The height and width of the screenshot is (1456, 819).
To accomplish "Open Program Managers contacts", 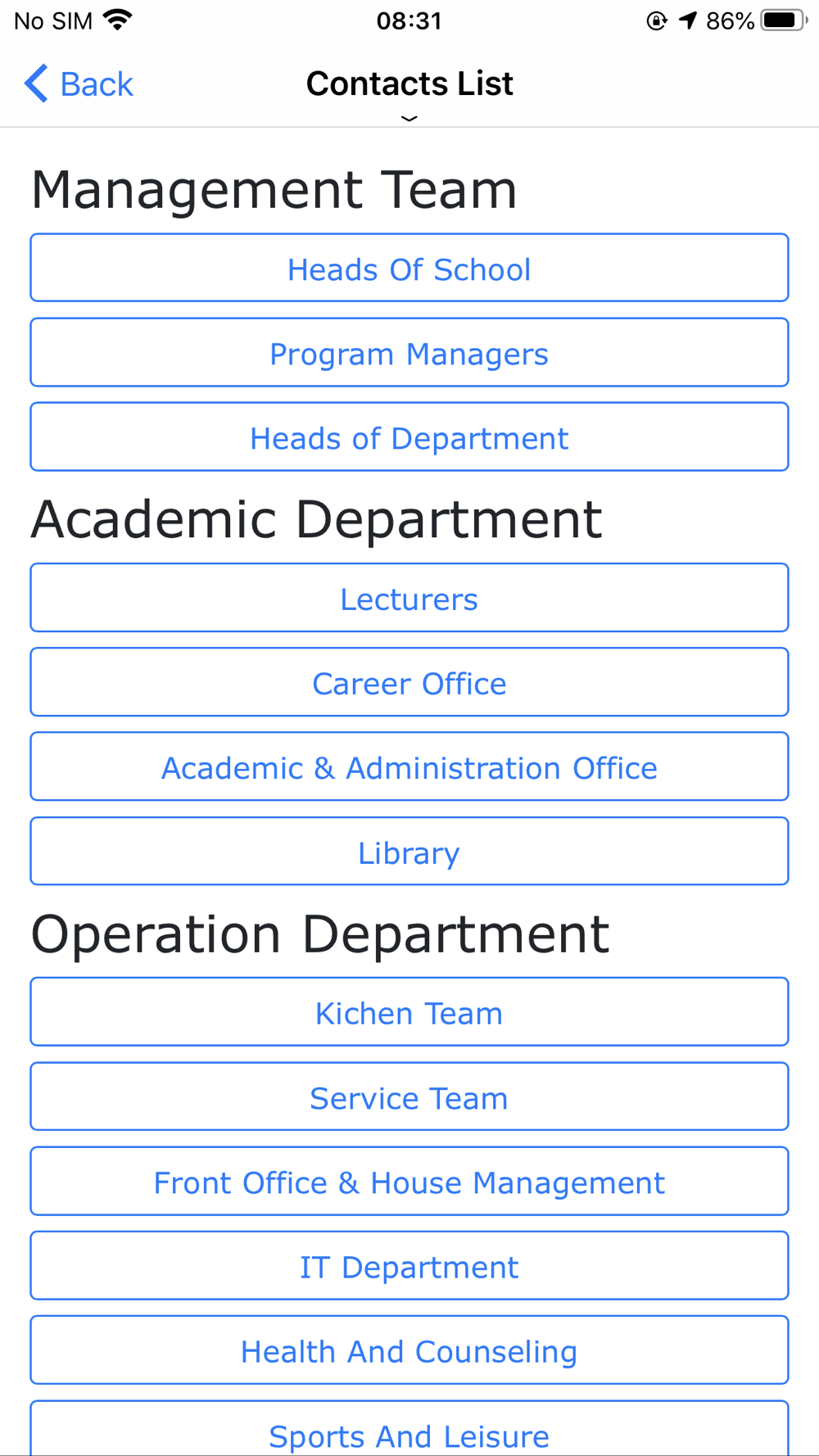I will (x=409, y=352).
